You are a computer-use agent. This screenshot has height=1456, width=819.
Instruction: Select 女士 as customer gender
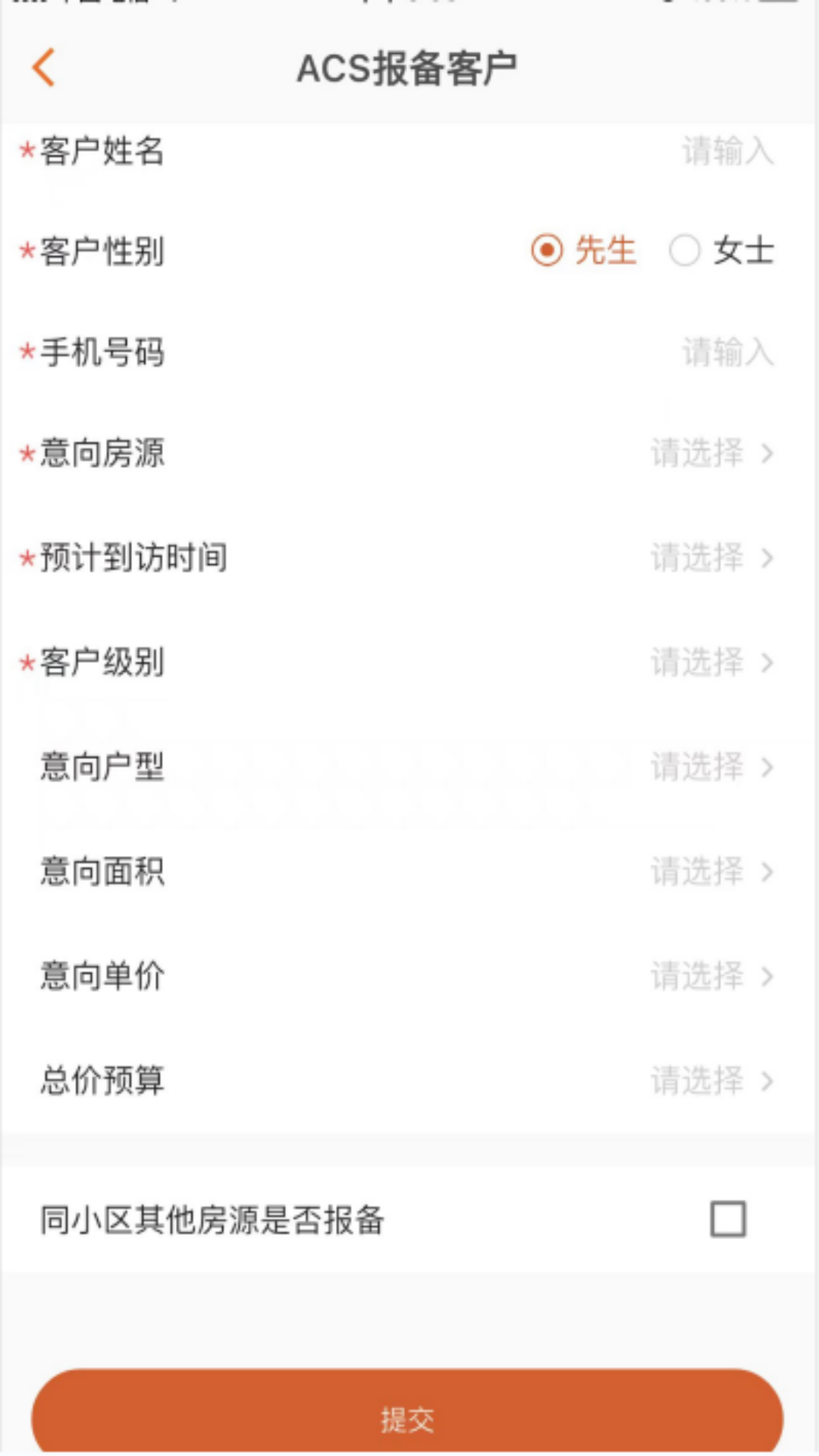pos(720,251)
